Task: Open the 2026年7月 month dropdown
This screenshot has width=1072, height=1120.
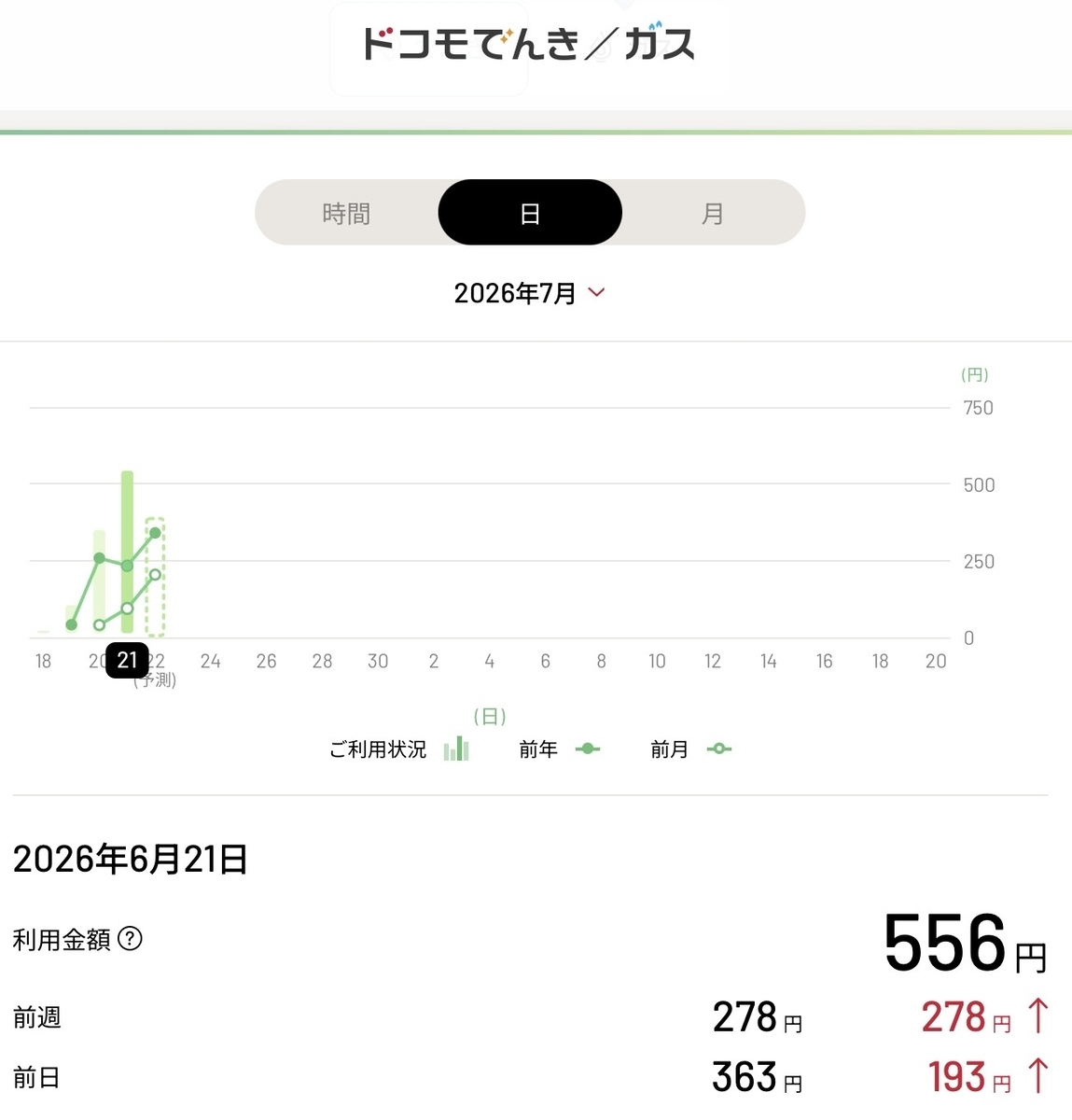Action: click(x=530, y=293)
